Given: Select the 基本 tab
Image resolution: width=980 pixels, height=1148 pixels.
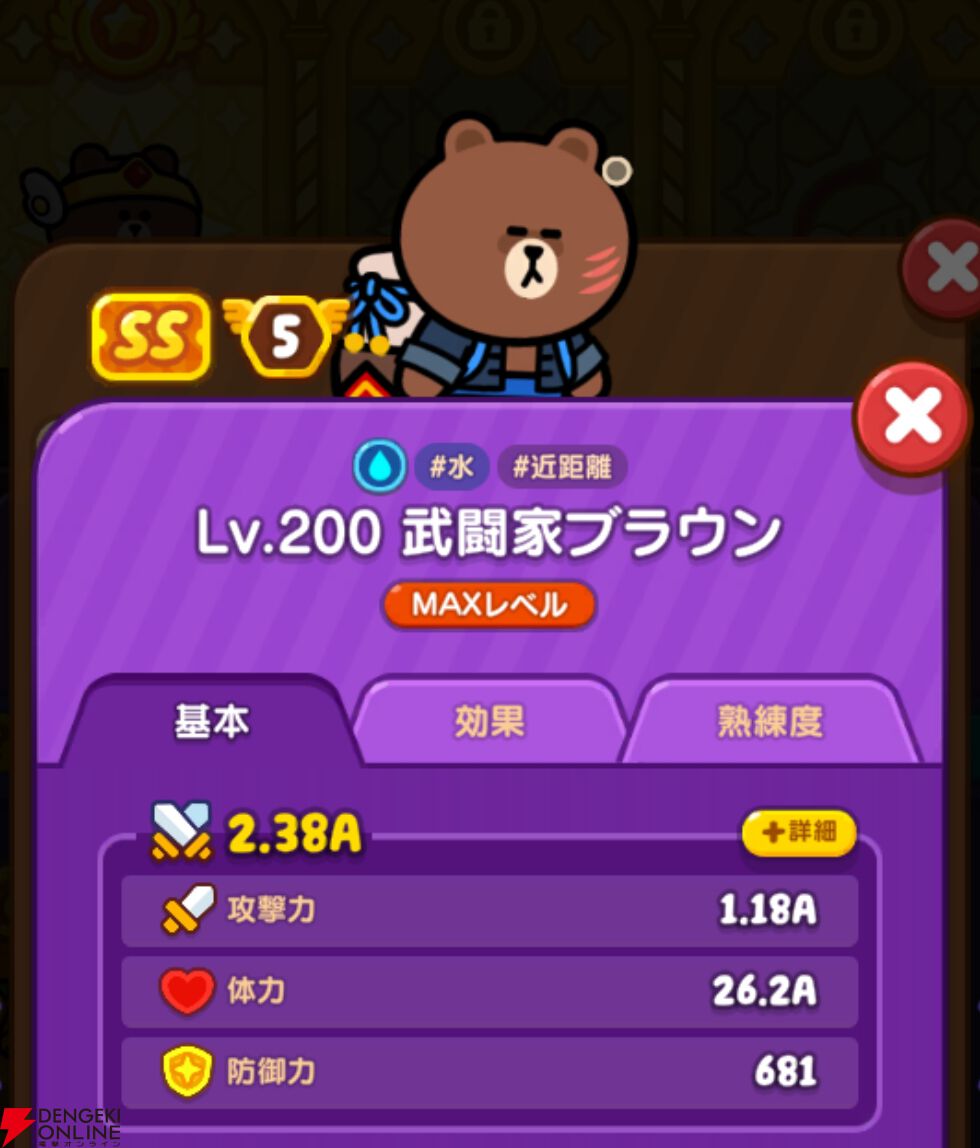Looking at the screenshot, I should (212, 721).
